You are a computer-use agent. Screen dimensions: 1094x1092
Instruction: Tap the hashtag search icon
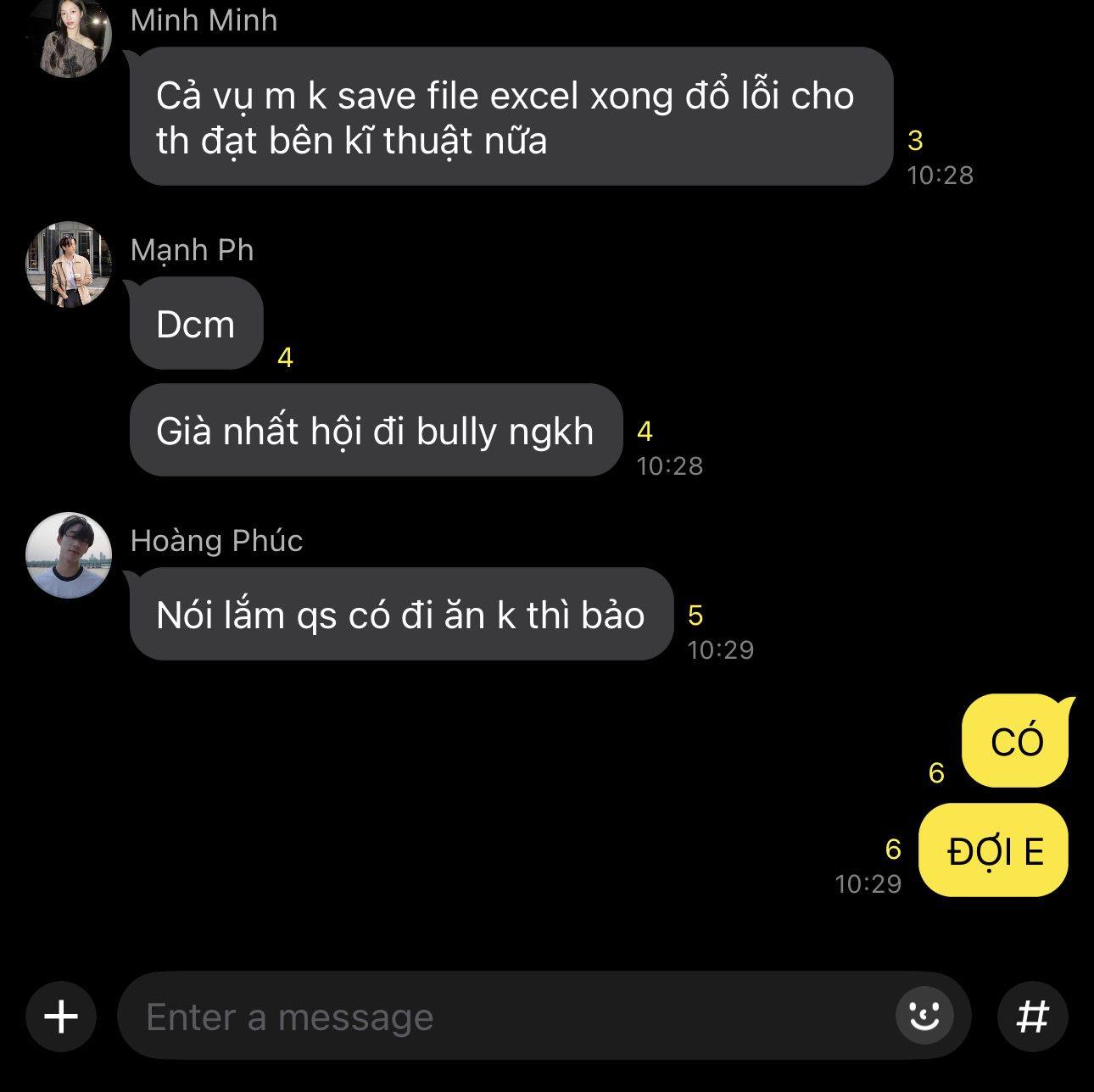tap(1032, 1016)
